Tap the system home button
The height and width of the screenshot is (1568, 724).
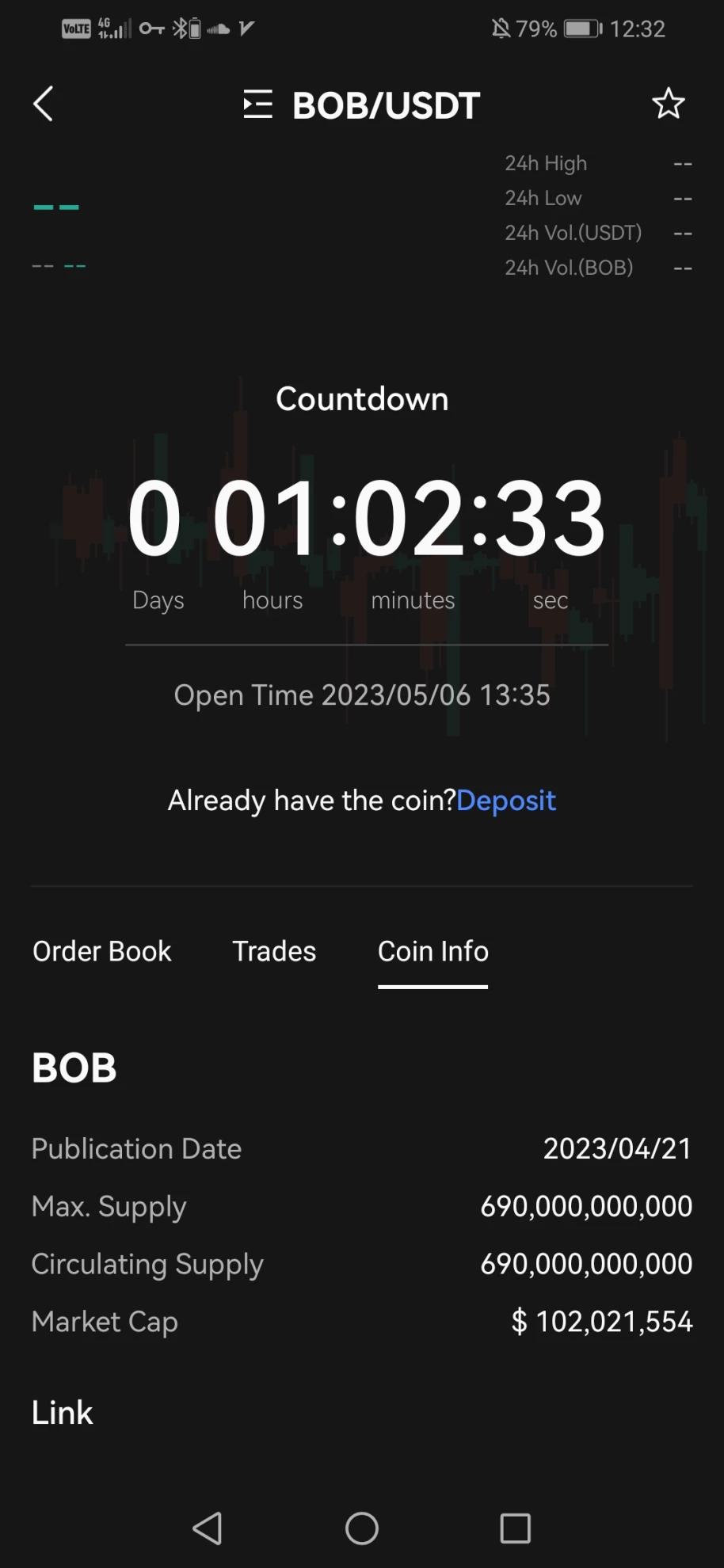point(362,1528)
